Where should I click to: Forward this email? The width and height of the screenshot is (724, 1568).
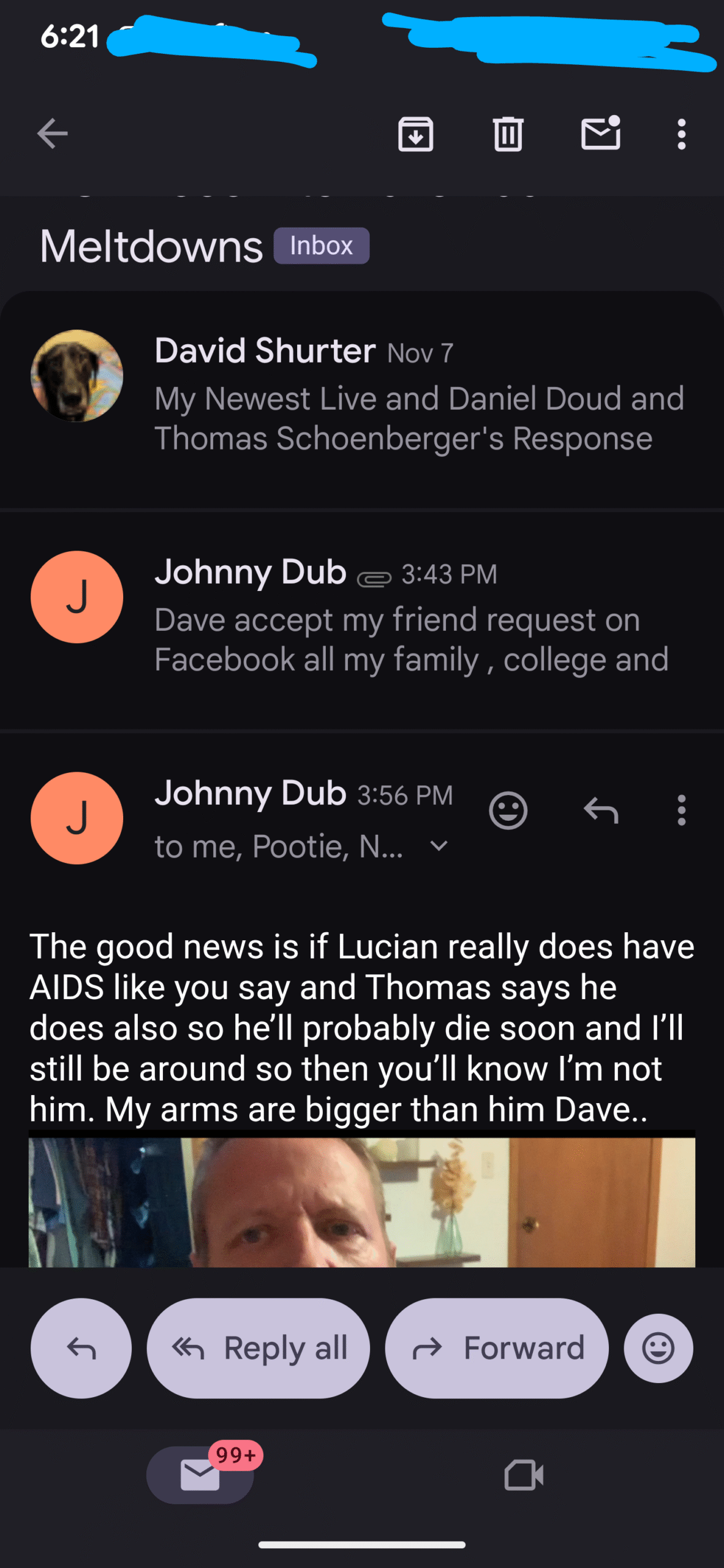coord(497,1348)
